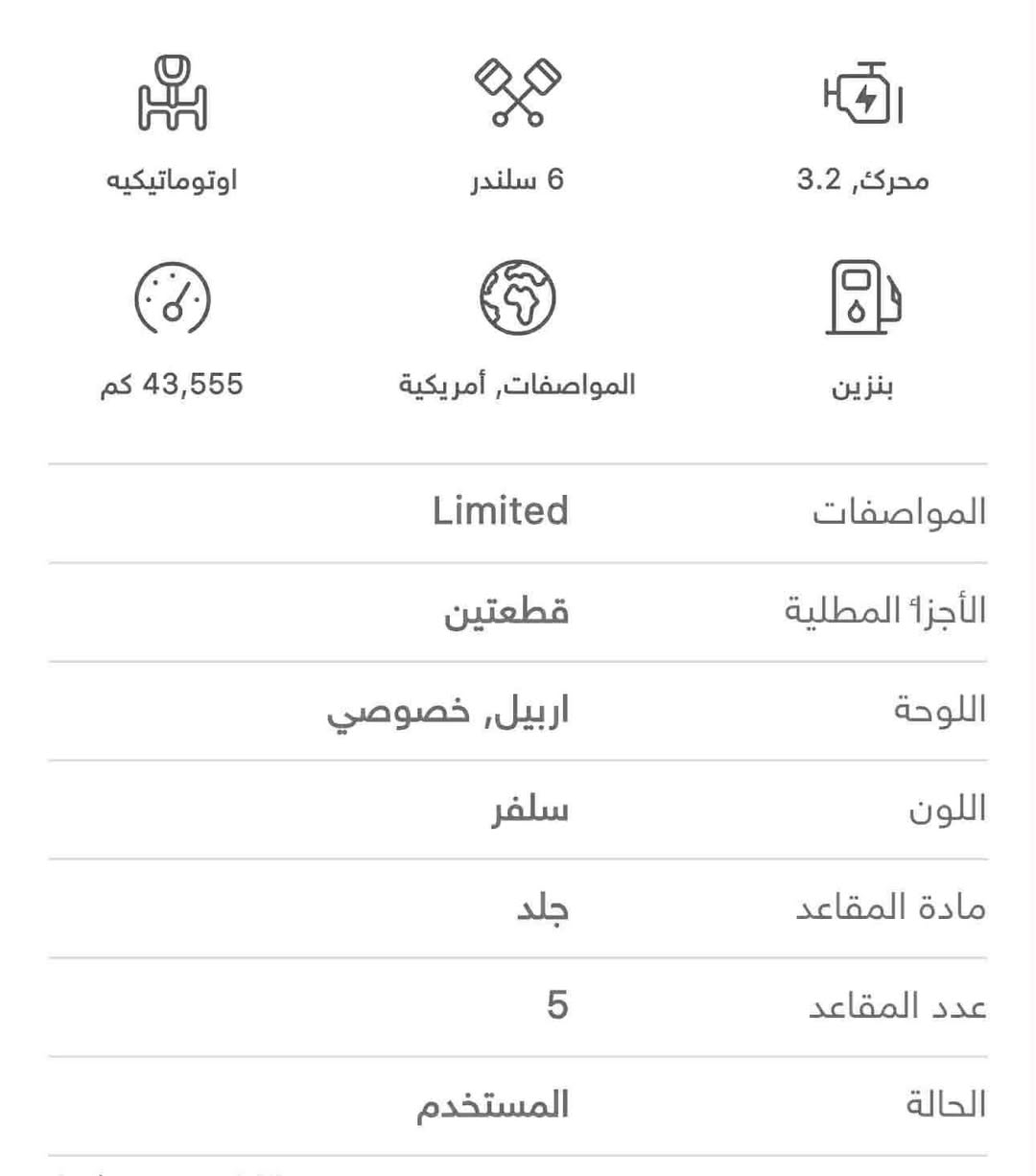Click the odometer icon above 43,555 كم
The height and width of the screenshot is (1176, 1036).
tap(175, 299)
